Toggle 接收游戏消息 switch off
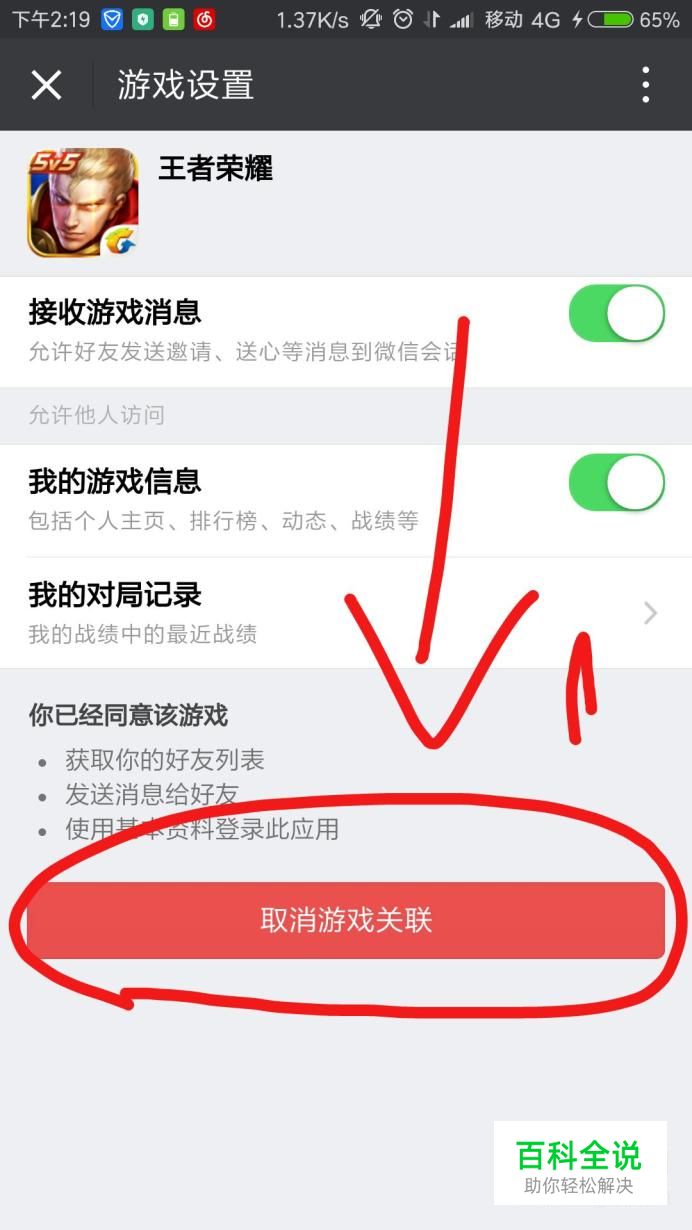 [616, 314]
